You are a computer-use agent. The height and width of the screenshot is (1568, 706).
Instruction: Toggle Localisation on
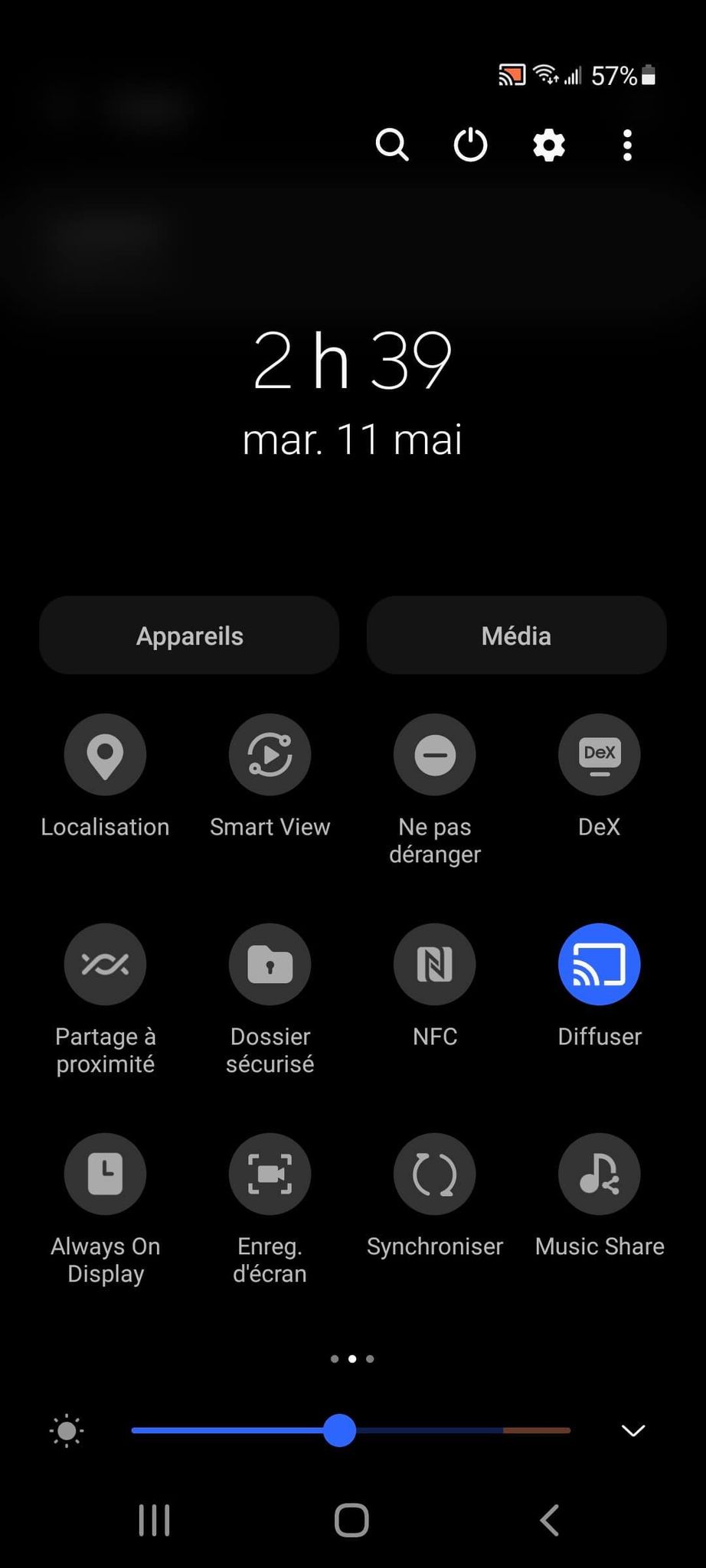tap(105, 755)
